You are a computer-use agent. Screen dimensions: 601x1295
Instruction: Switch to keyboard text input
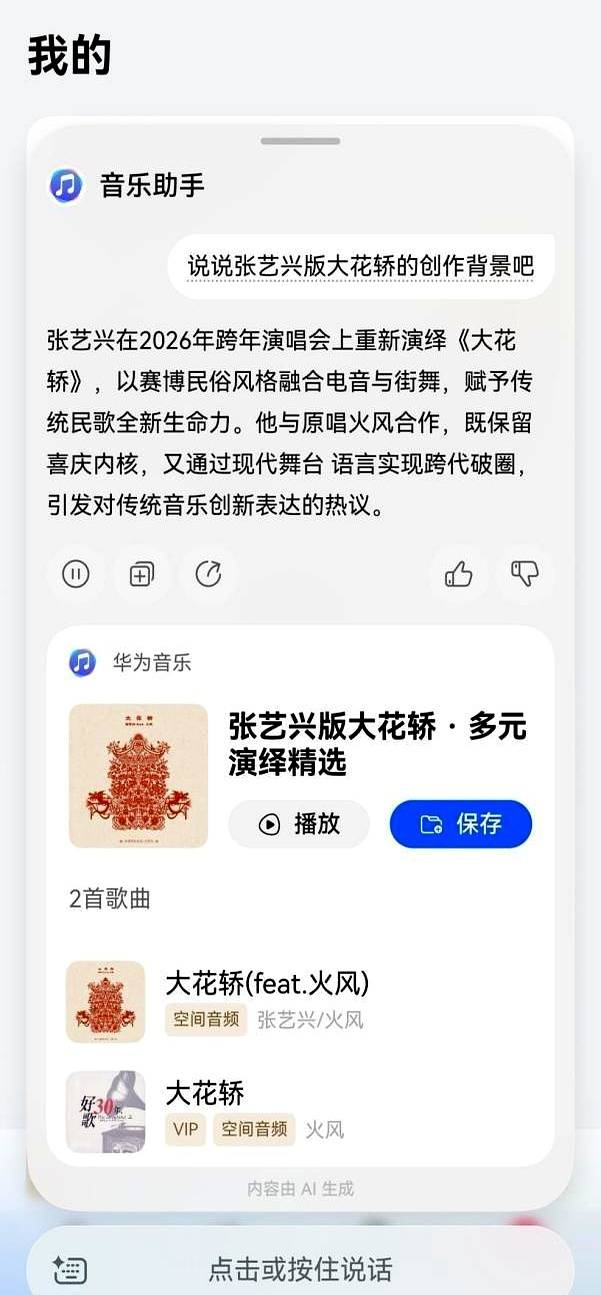(70, 1270)
